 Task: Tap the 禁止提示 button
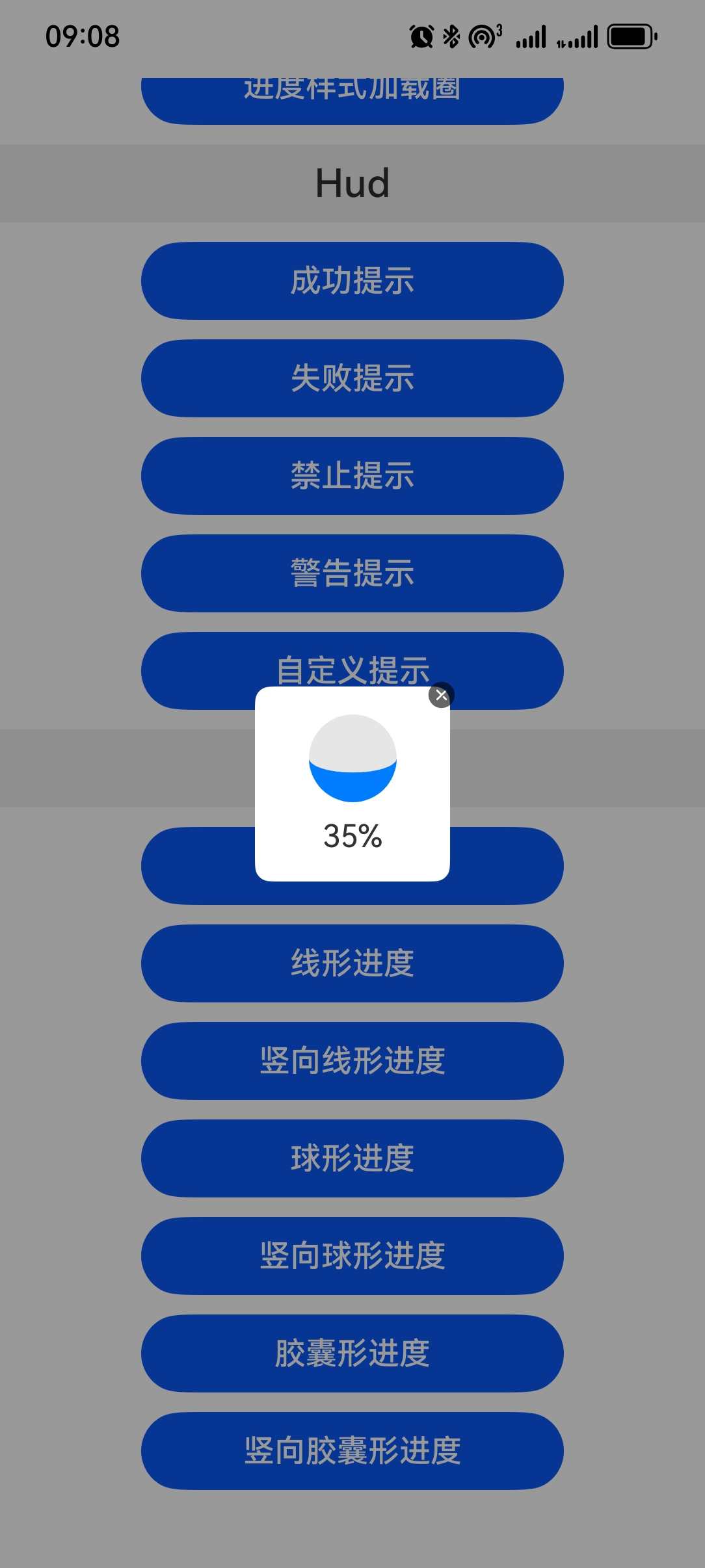pos(352,477)
